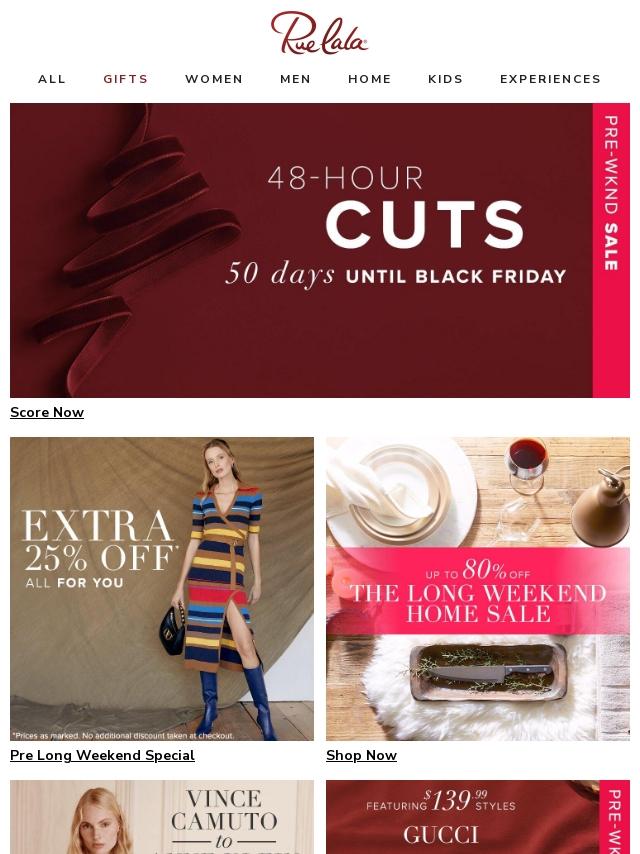
Task: Tap the Shop Now link
Action: [361, 755]
